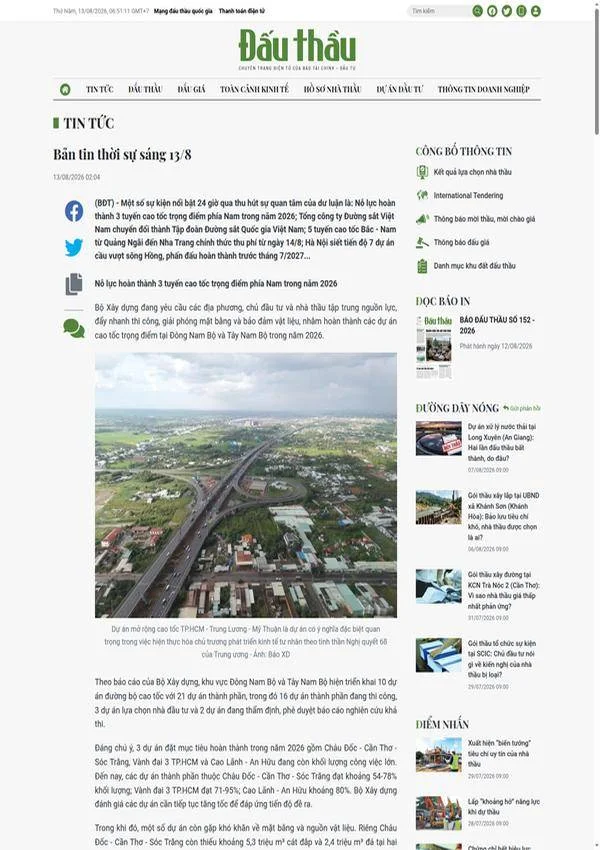This screenshot has width=600, height=850.
Task: Open Báo Đấu thầu số 152 issue
Action: click(x=496, y=325)
